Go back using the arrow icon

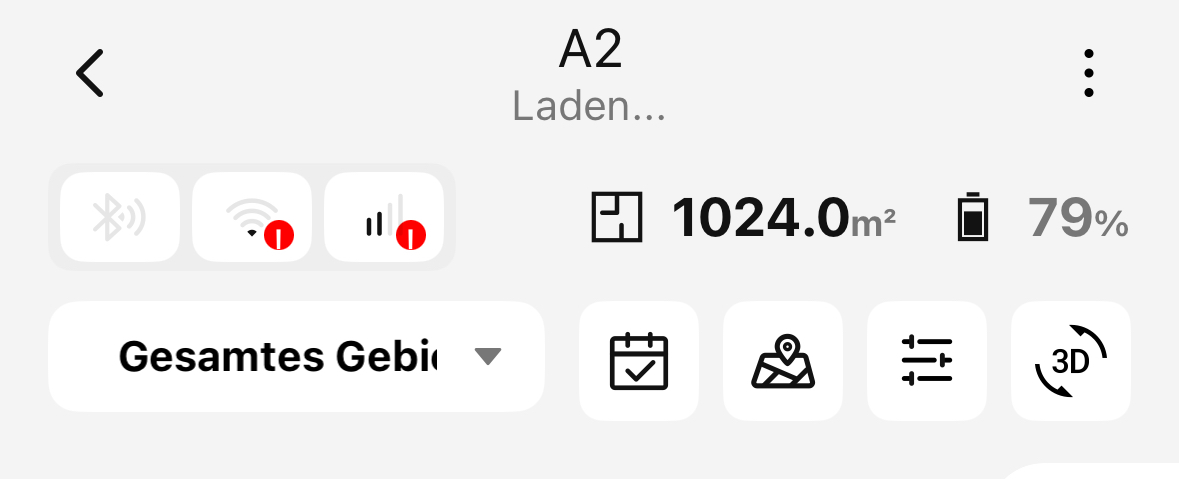[90, 73]
